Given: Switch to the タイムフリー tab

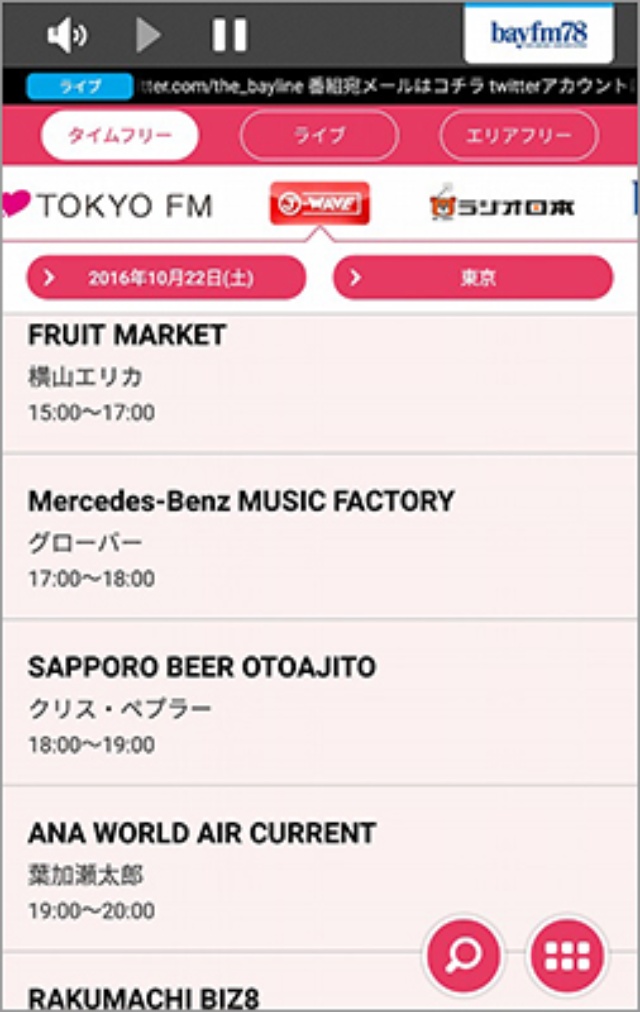Looking at the screenshot, I should coord(120,136).
